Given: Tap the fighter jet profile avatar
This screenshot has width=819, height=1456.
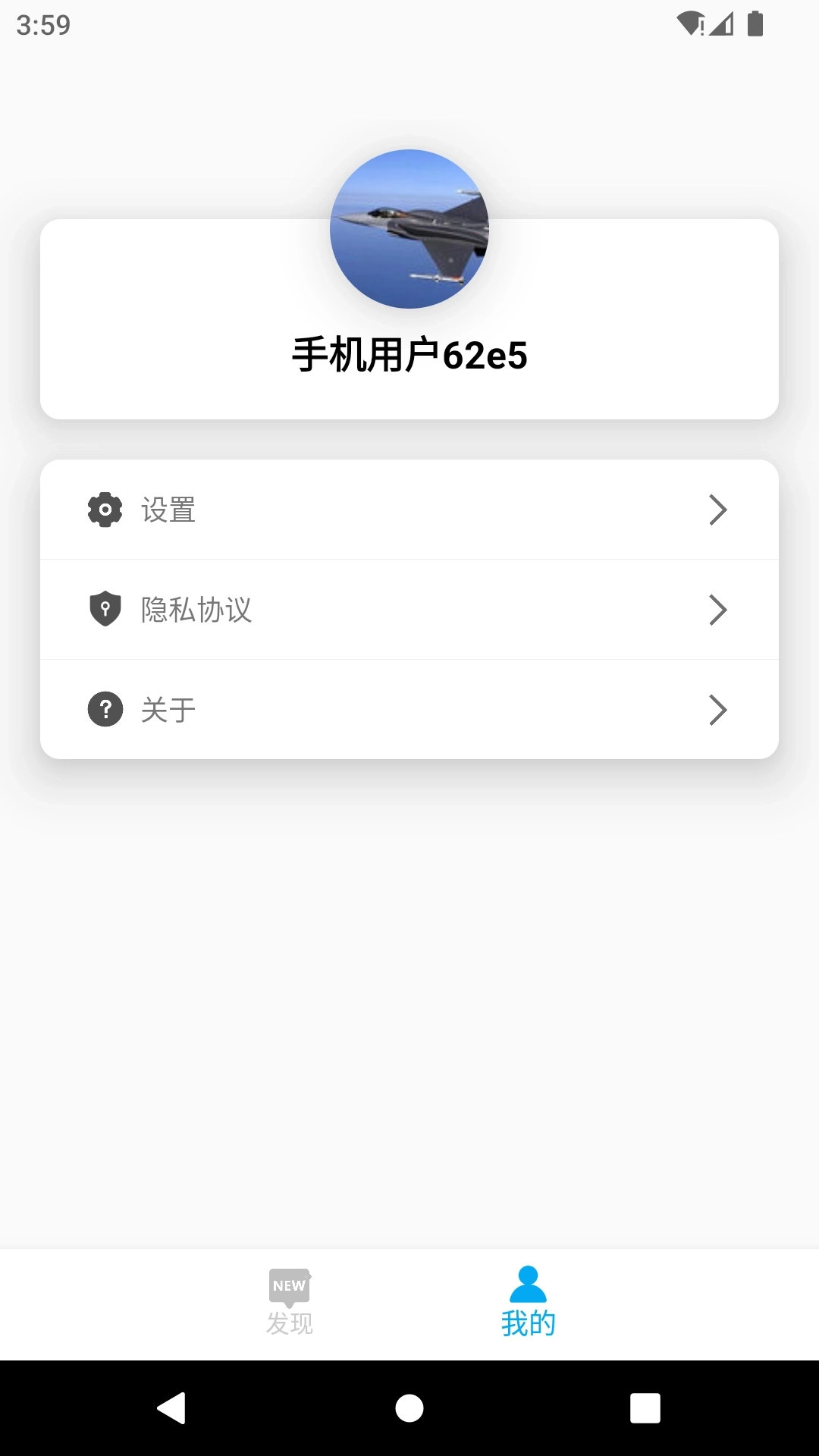Looking at the screenshot, I should 409,230.
